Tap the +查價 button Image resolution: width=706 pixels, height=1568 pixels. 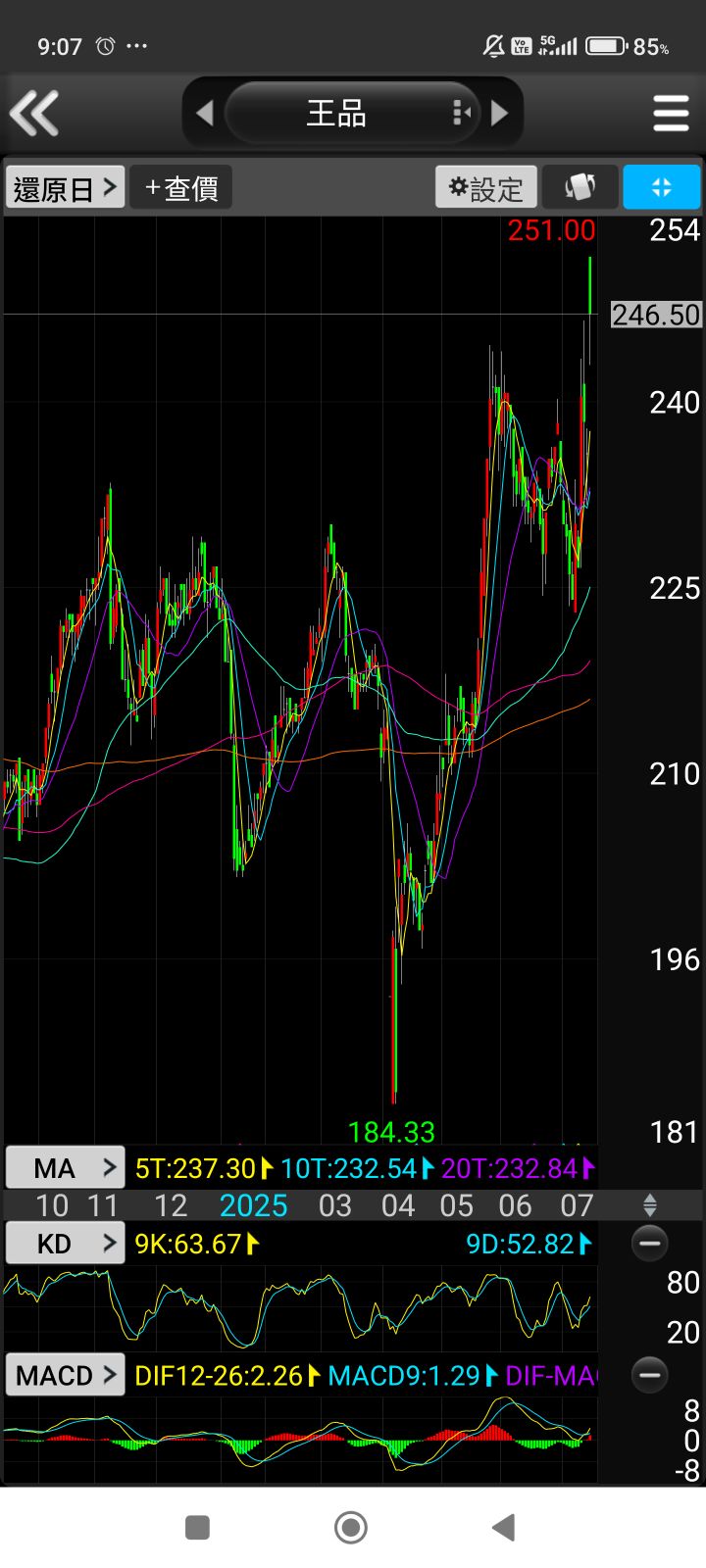click(x=181, y=187)
